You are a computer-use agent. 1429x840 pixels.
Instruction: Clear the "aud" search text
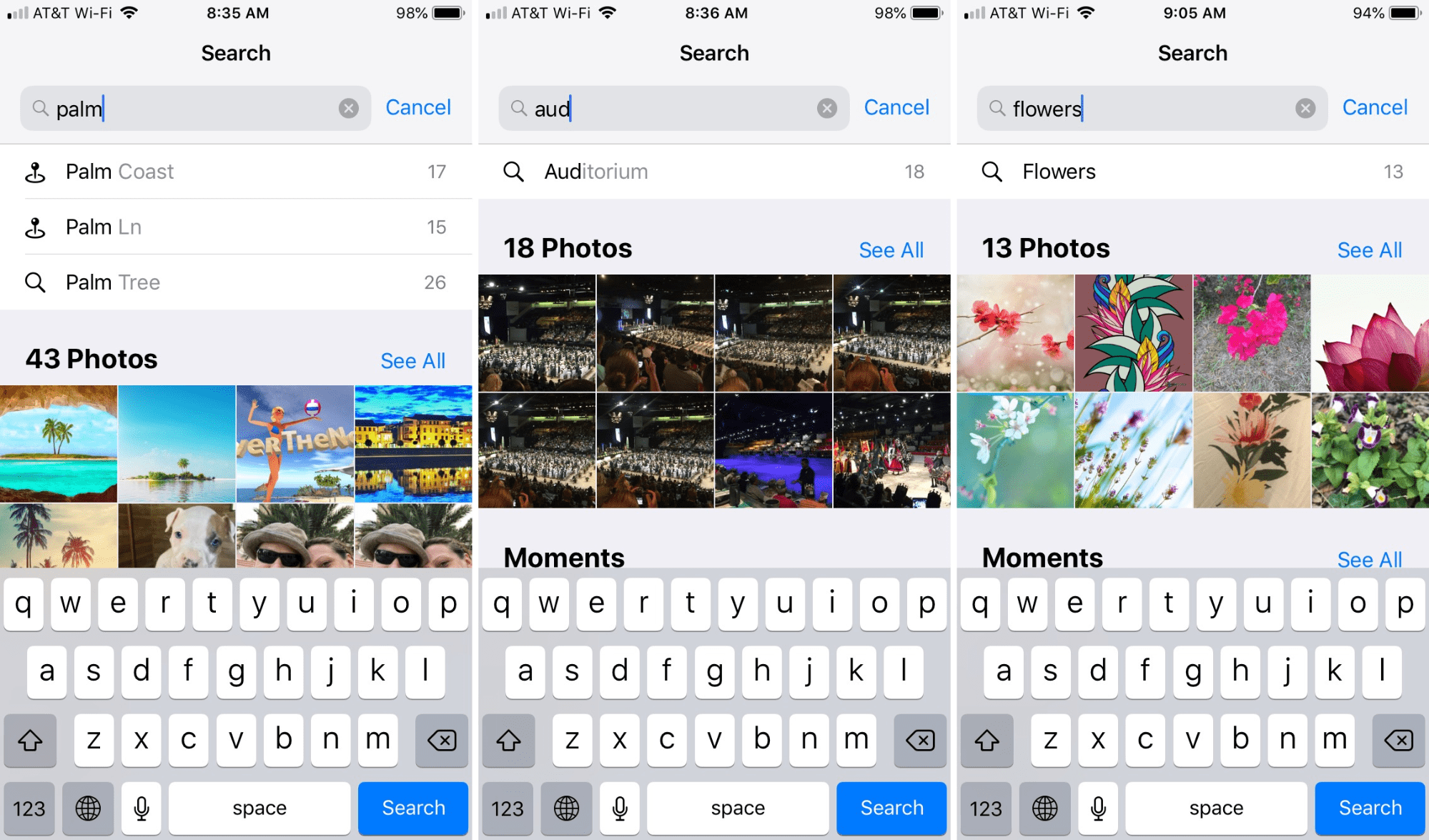pos(827,109)
